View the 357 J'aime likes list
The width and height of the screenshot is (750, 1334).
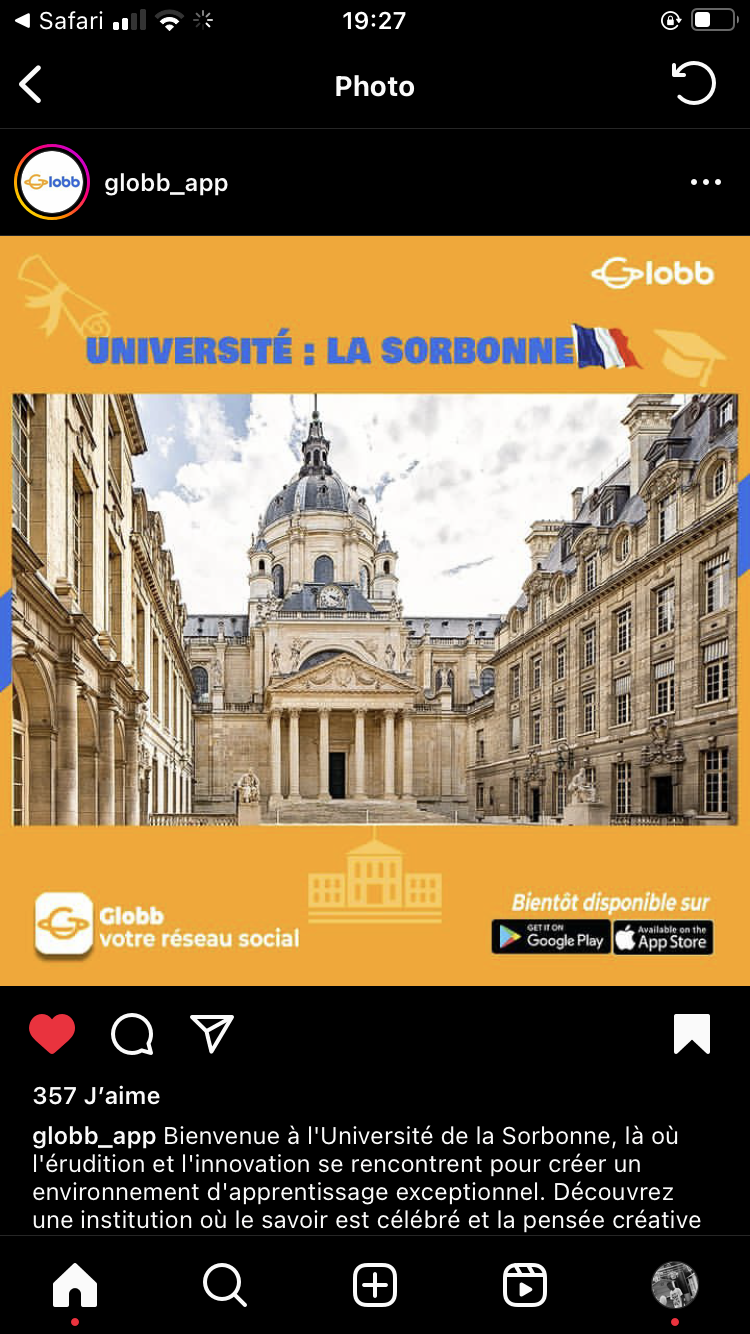96,1096
